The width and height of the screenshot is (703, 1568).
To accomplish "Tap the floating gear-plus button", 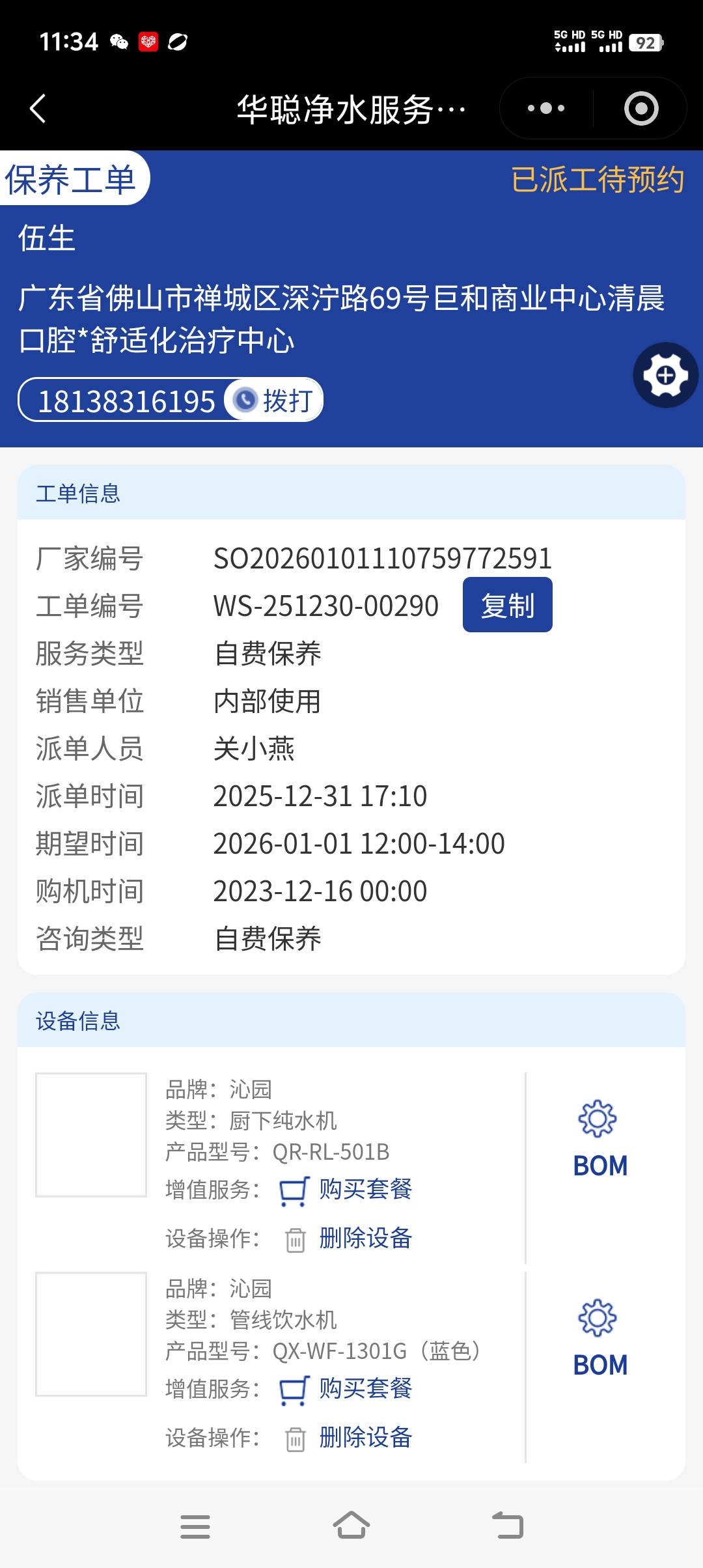I will click(665, 375).
